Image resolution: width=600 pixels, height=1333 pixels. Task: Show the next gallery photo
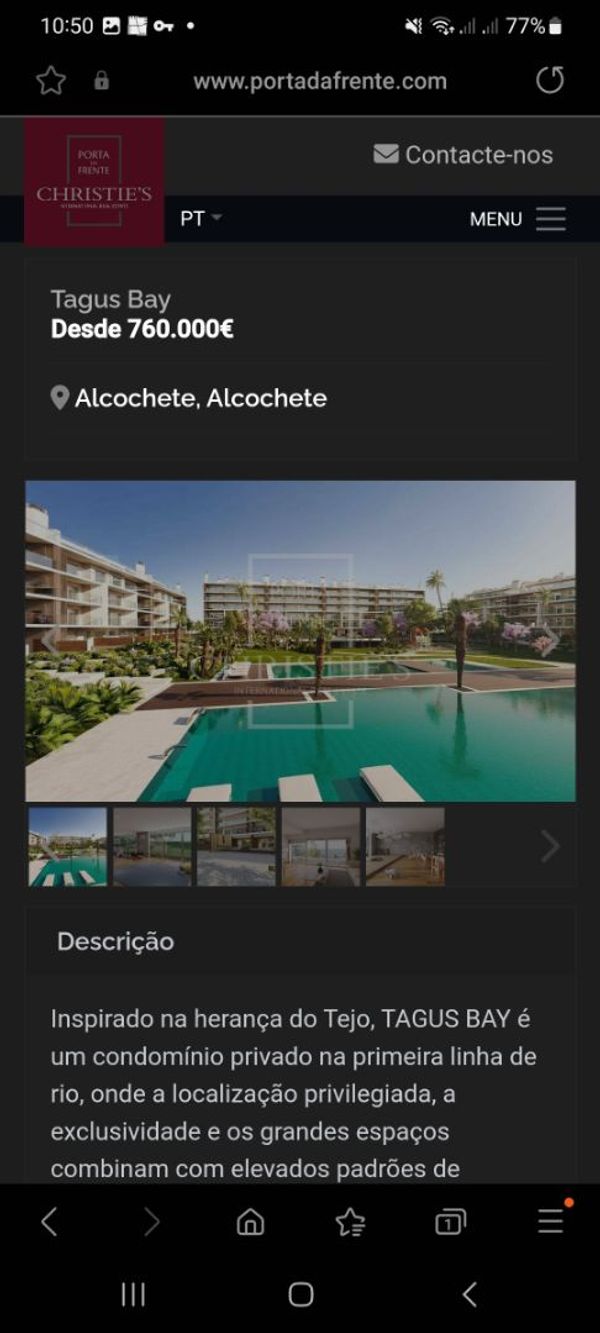pyautogui.click(x=549, y=640)
